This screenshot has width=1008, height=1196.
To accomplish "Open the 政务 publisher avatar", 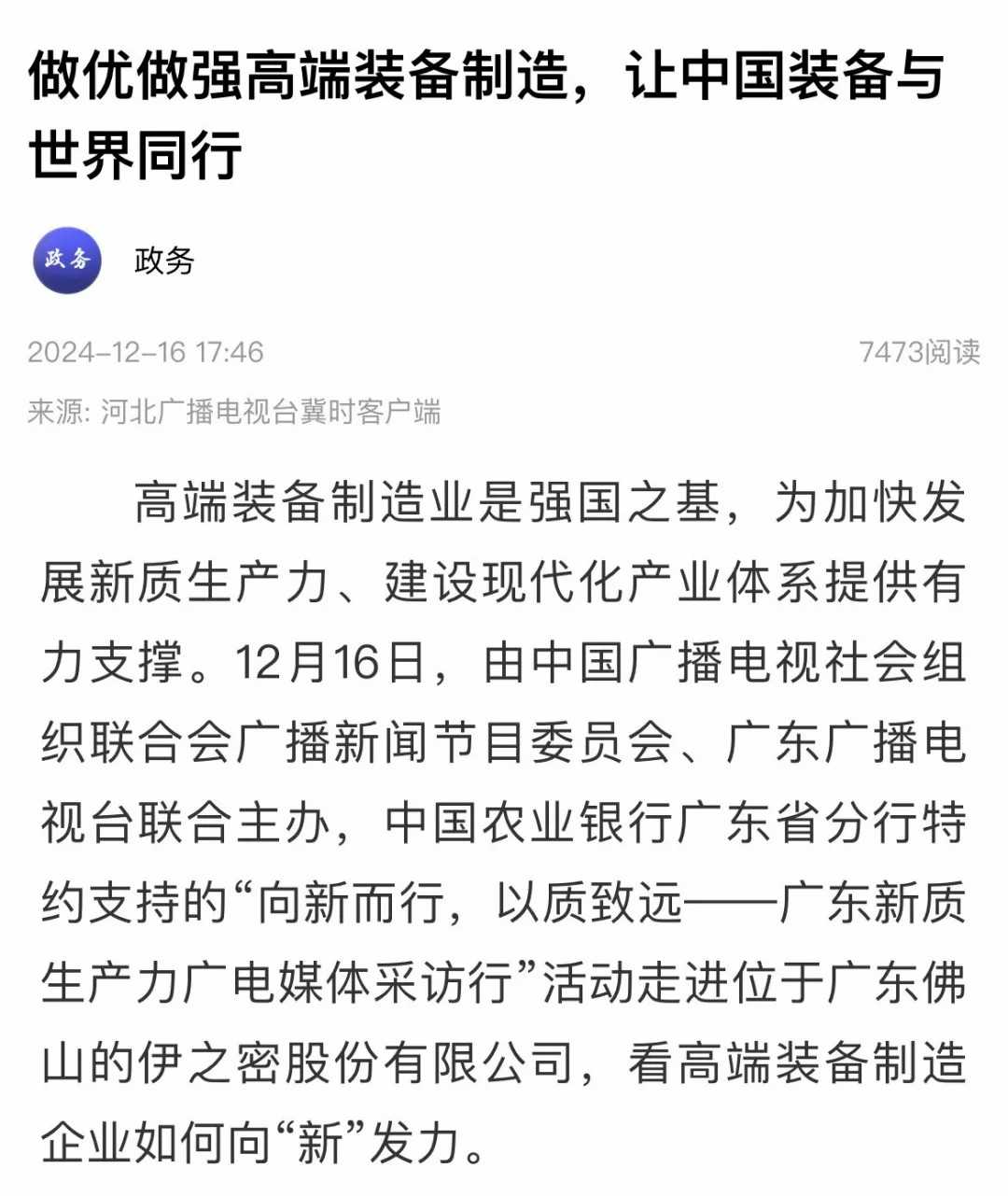I will pos(66,260).
